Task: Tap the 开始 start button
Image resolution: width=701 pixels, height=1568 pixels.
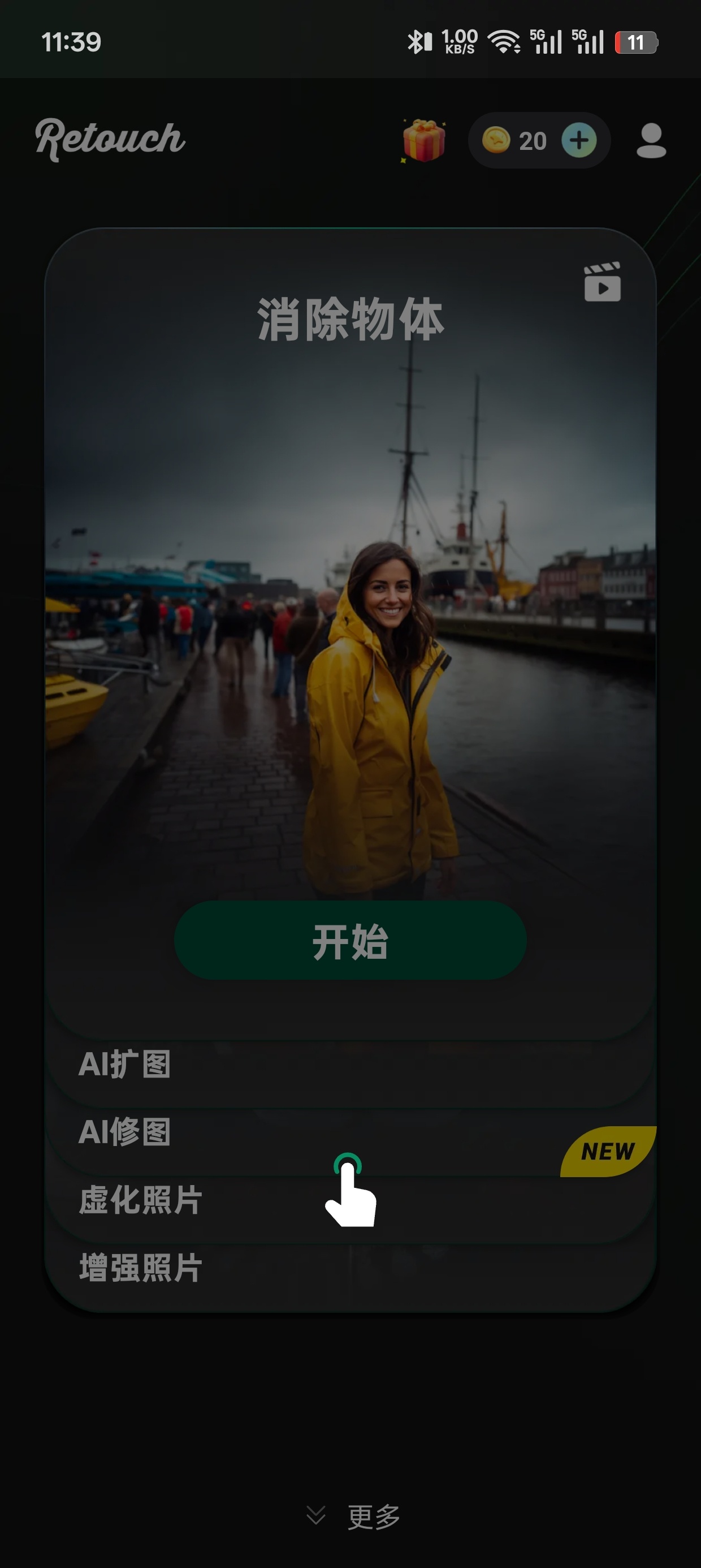Action: point(350,941)
